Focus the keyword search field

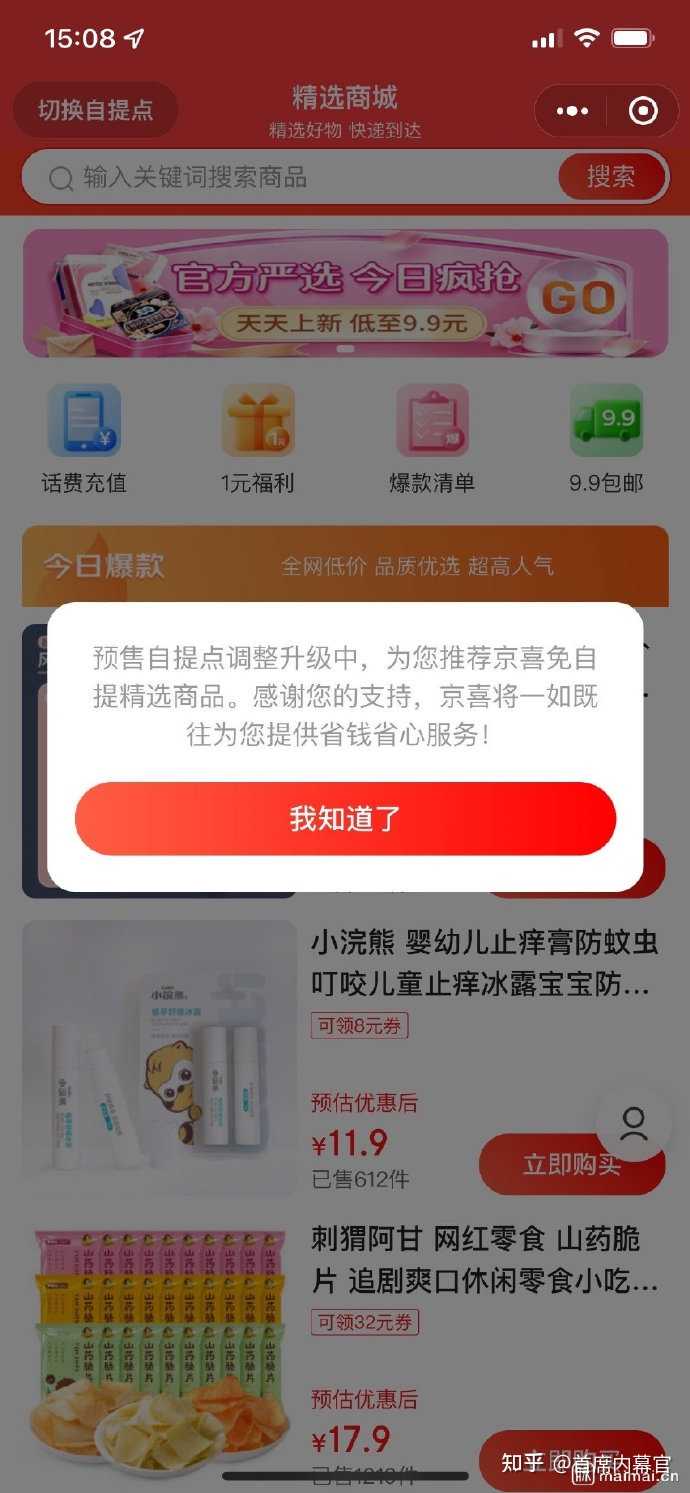click(300, 178)
